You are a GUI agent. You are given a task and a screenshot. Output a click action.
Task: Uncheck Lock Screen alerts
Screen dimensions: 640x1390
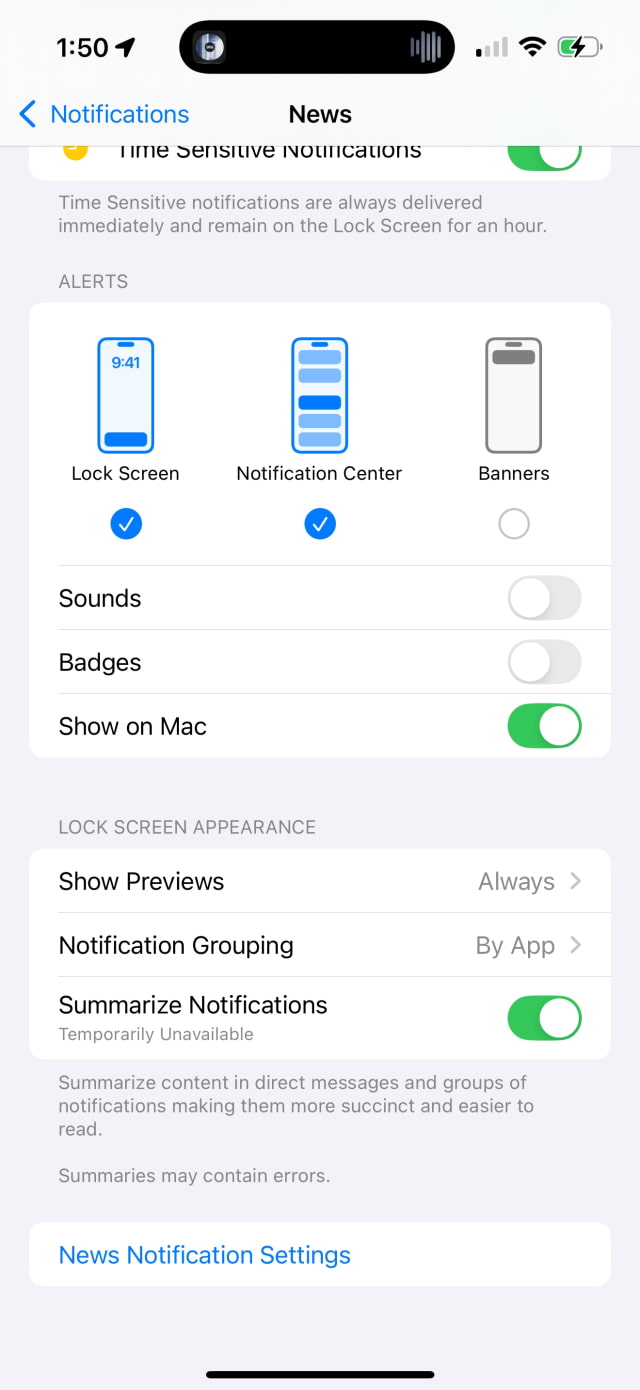[126, 523]
